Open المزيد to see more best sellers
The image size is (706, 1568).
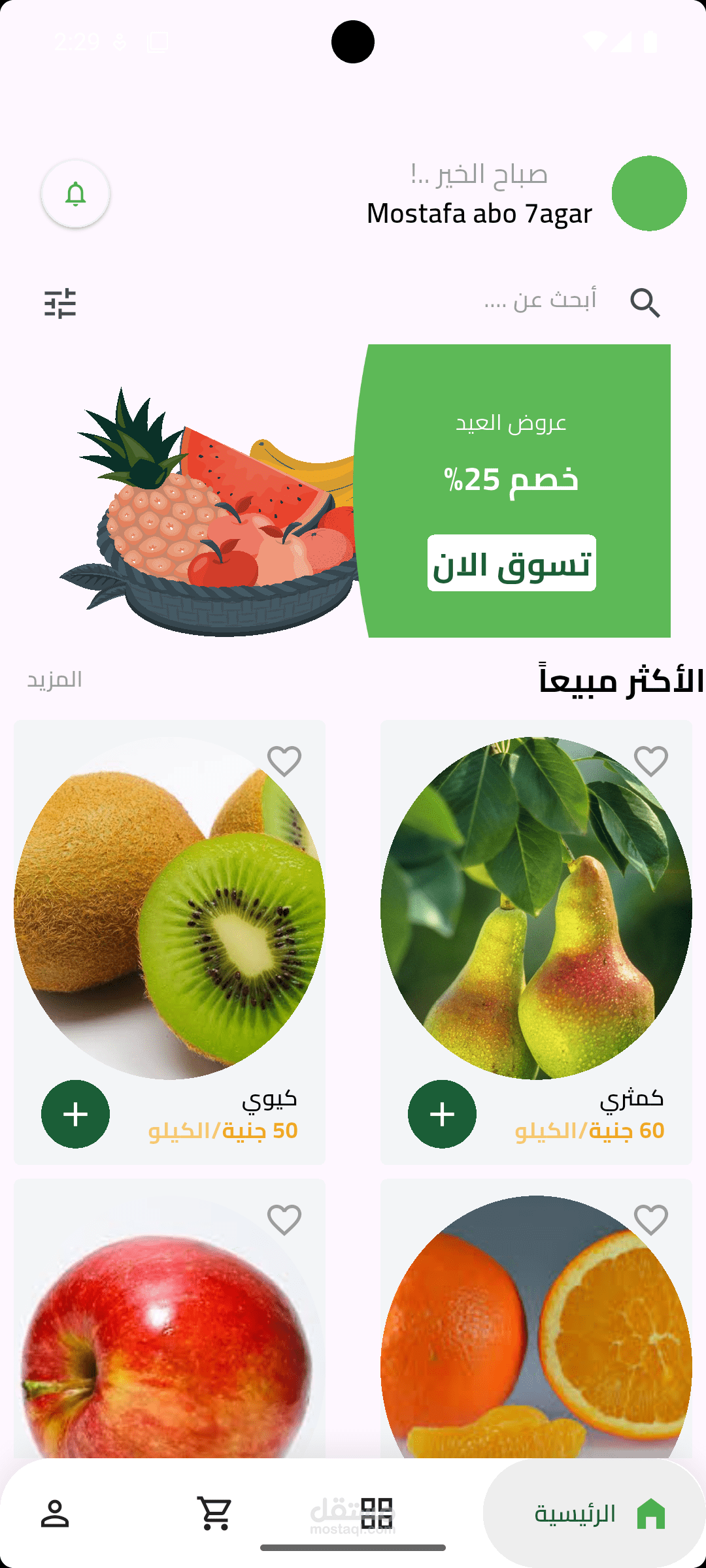pos(54,679)
